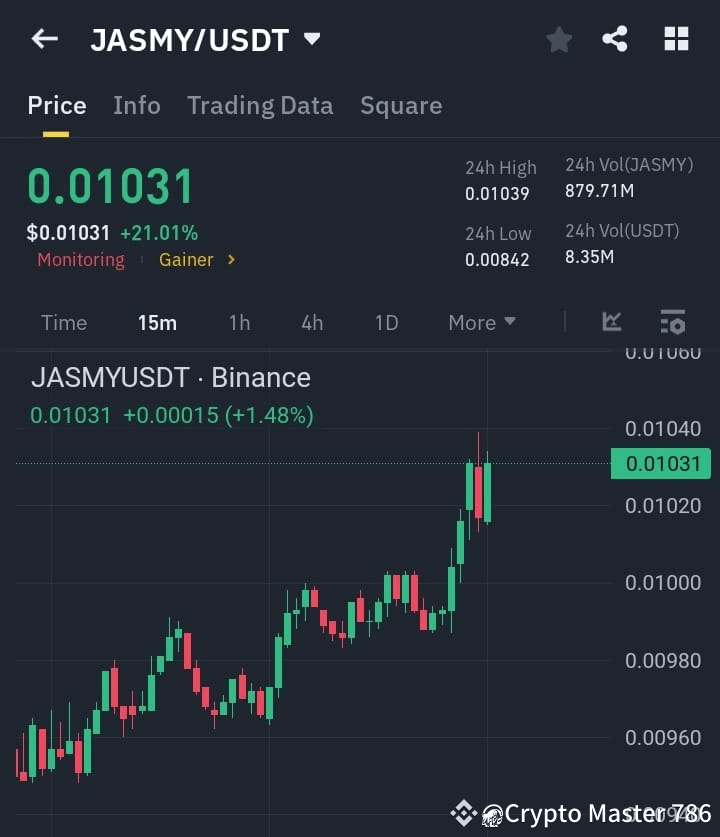Switch to the 1h candle interval
This screenshot has width=720, height=837.
[239, 322]
